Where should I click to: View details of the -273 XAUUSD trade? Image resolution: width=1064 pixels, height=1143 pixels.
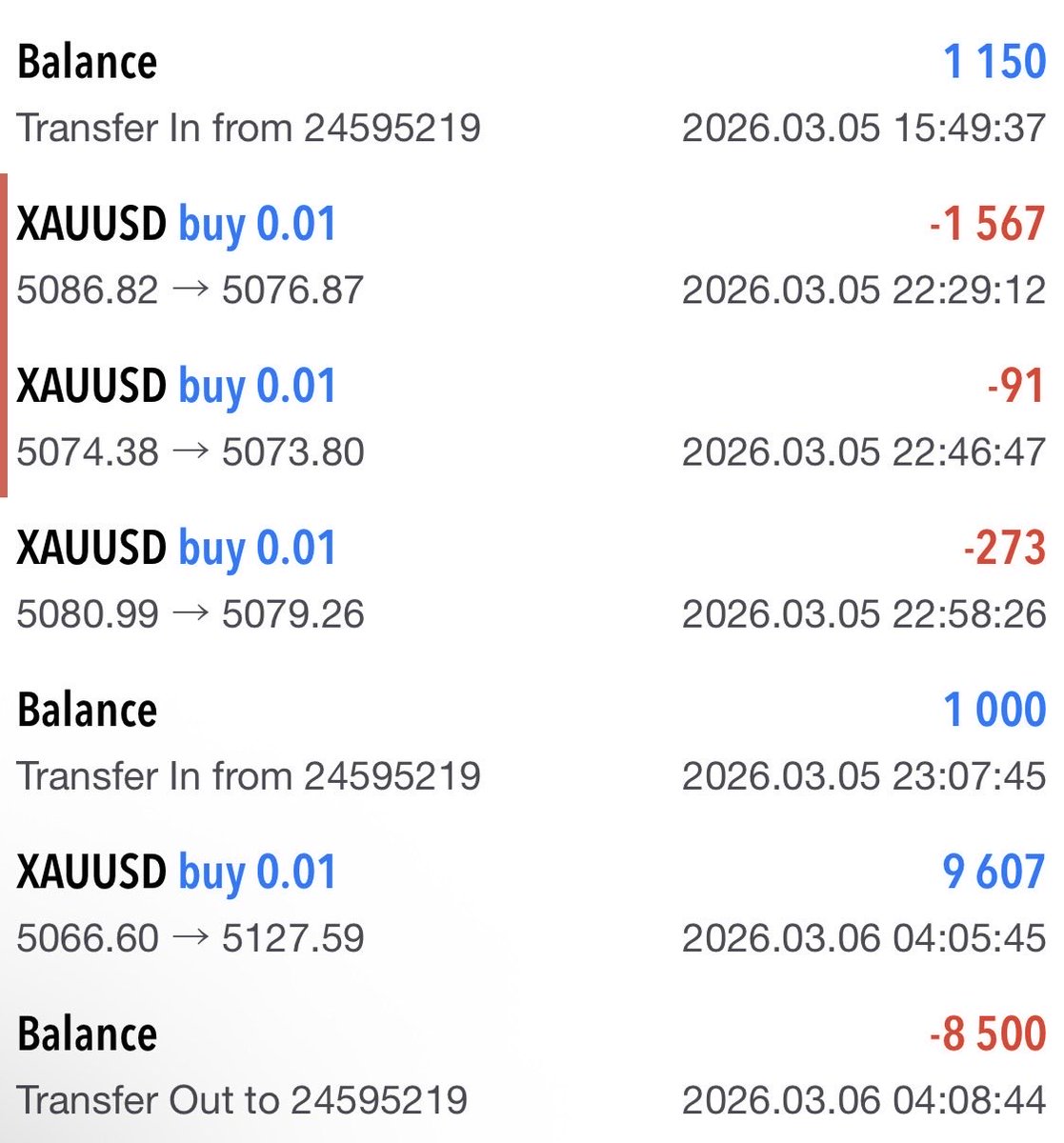(532, 579)
